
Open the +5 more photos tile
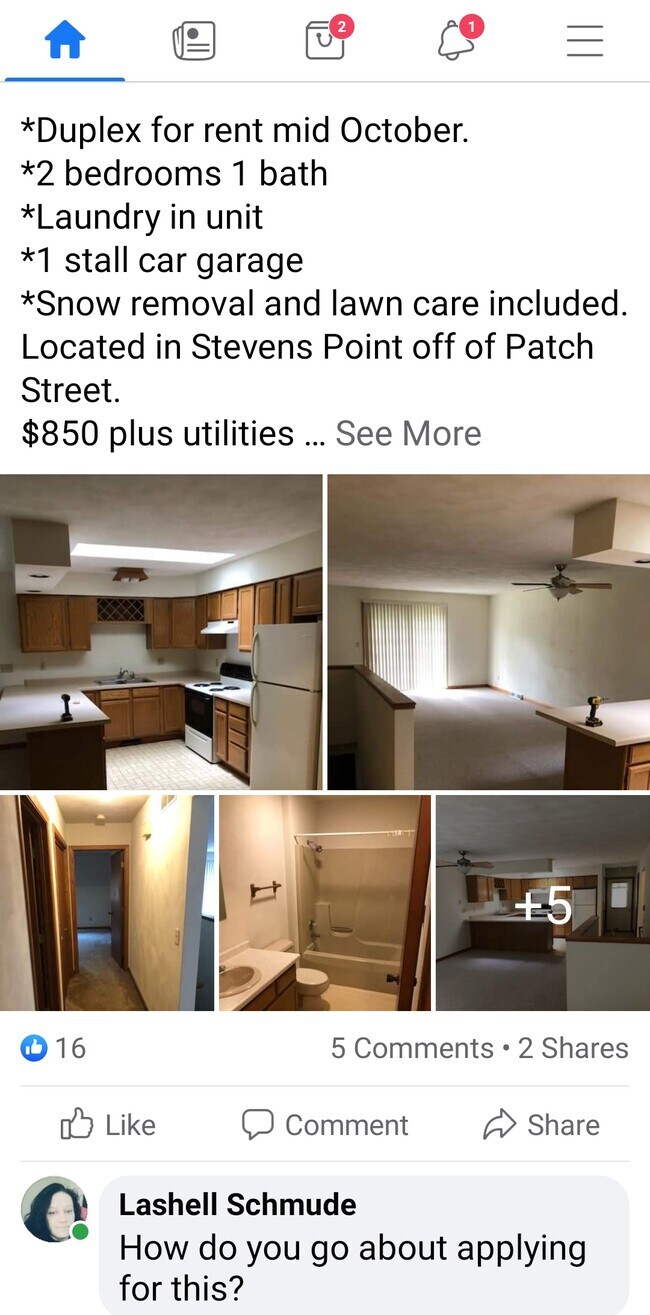coord(543,903)
